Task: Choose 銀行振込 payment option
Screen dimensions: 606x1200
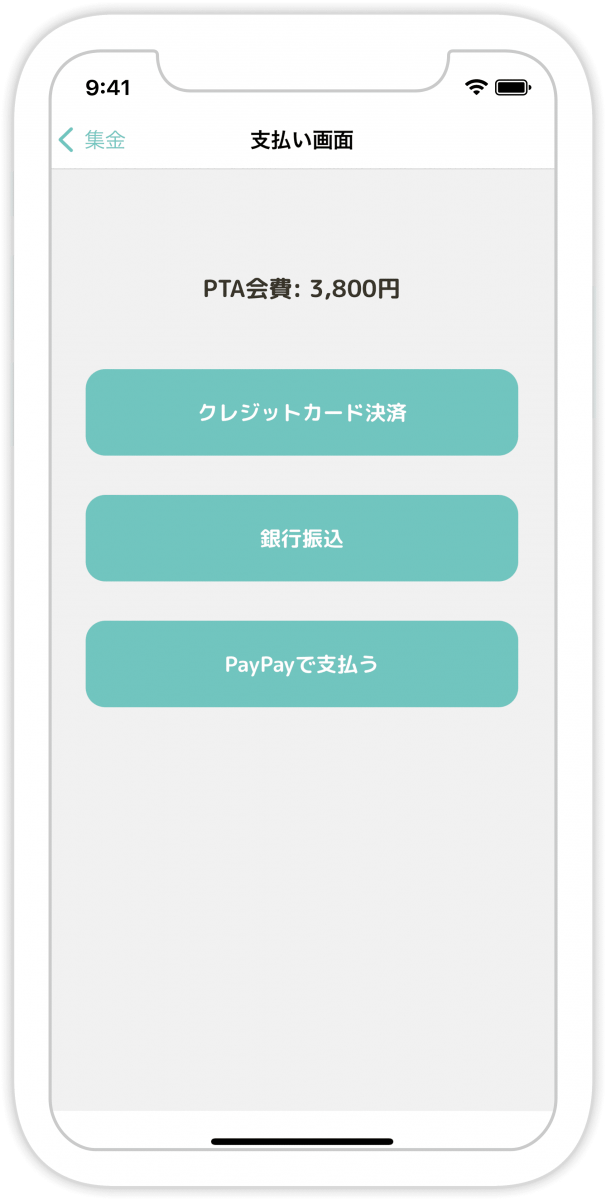Action: pos(302,538)
